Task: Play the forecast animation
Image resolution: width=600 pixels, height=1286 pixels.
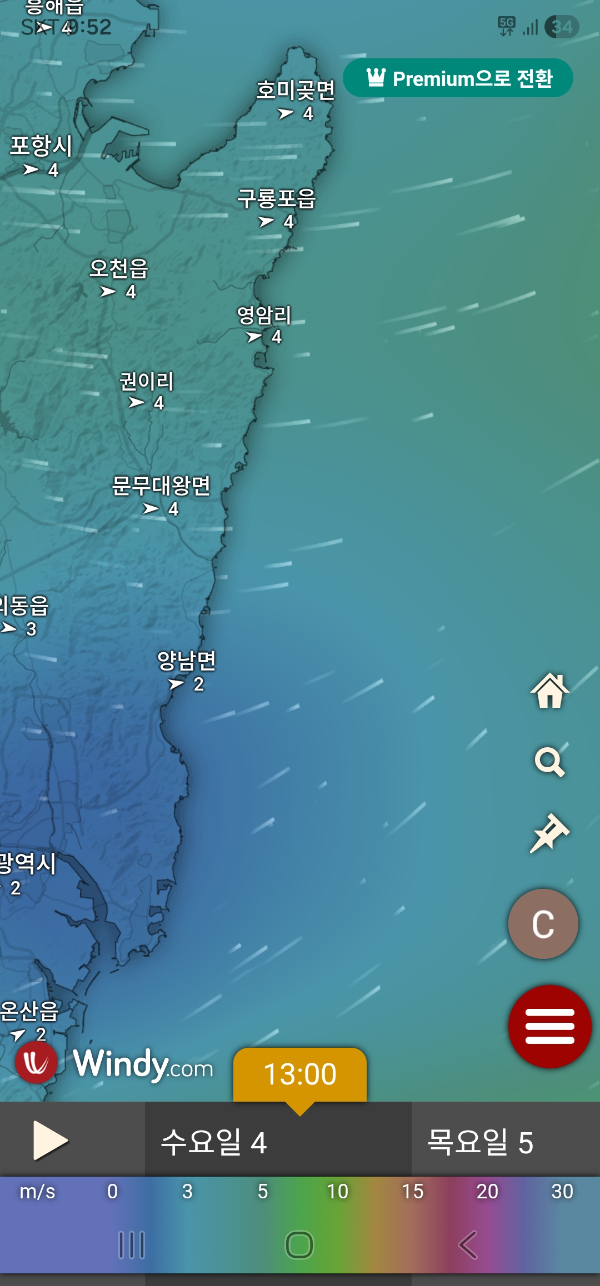Action: 50,1140
